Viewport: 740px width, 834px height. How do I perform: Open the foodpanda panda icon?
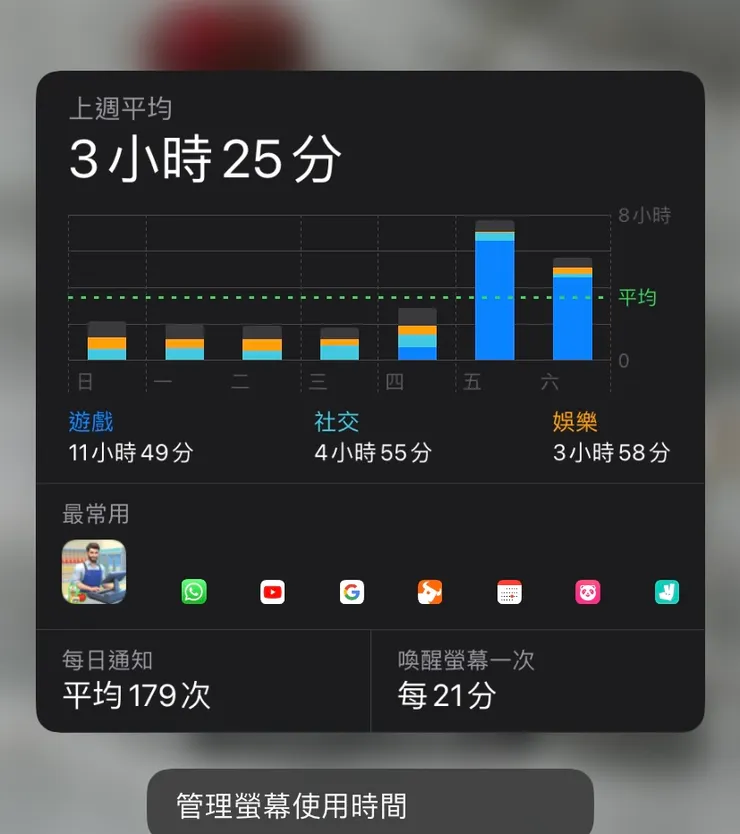586,591
